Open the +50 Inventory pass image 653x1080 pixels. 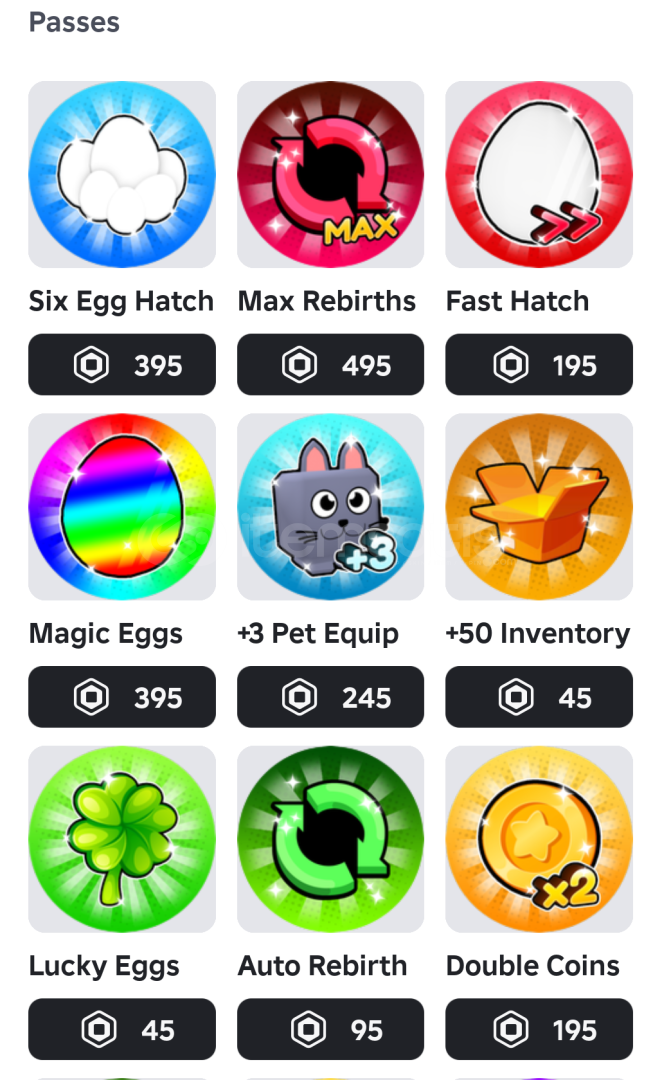coord(539,507)
